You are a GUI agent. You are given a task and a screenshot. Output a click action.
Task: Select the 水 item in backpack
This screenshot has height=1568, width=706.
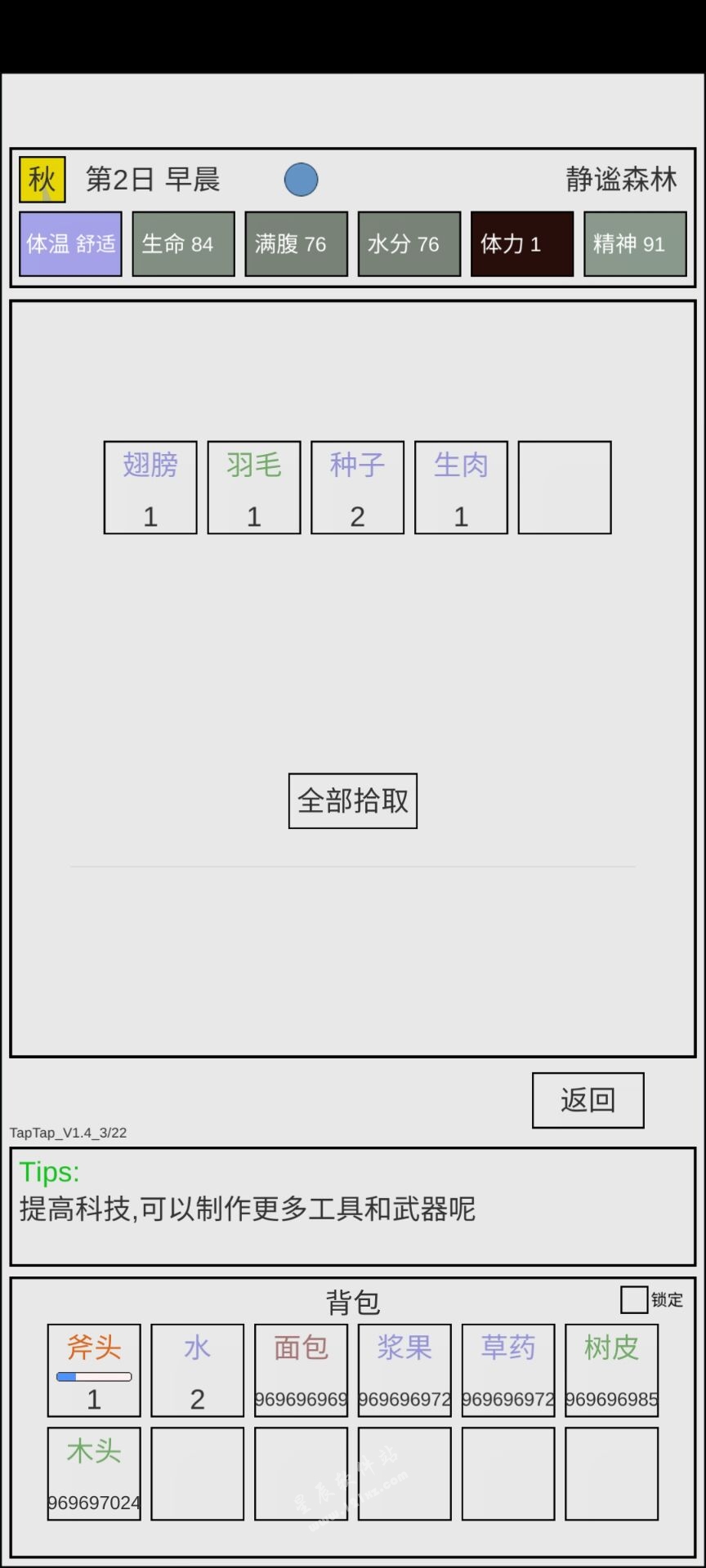point(197,1370)
